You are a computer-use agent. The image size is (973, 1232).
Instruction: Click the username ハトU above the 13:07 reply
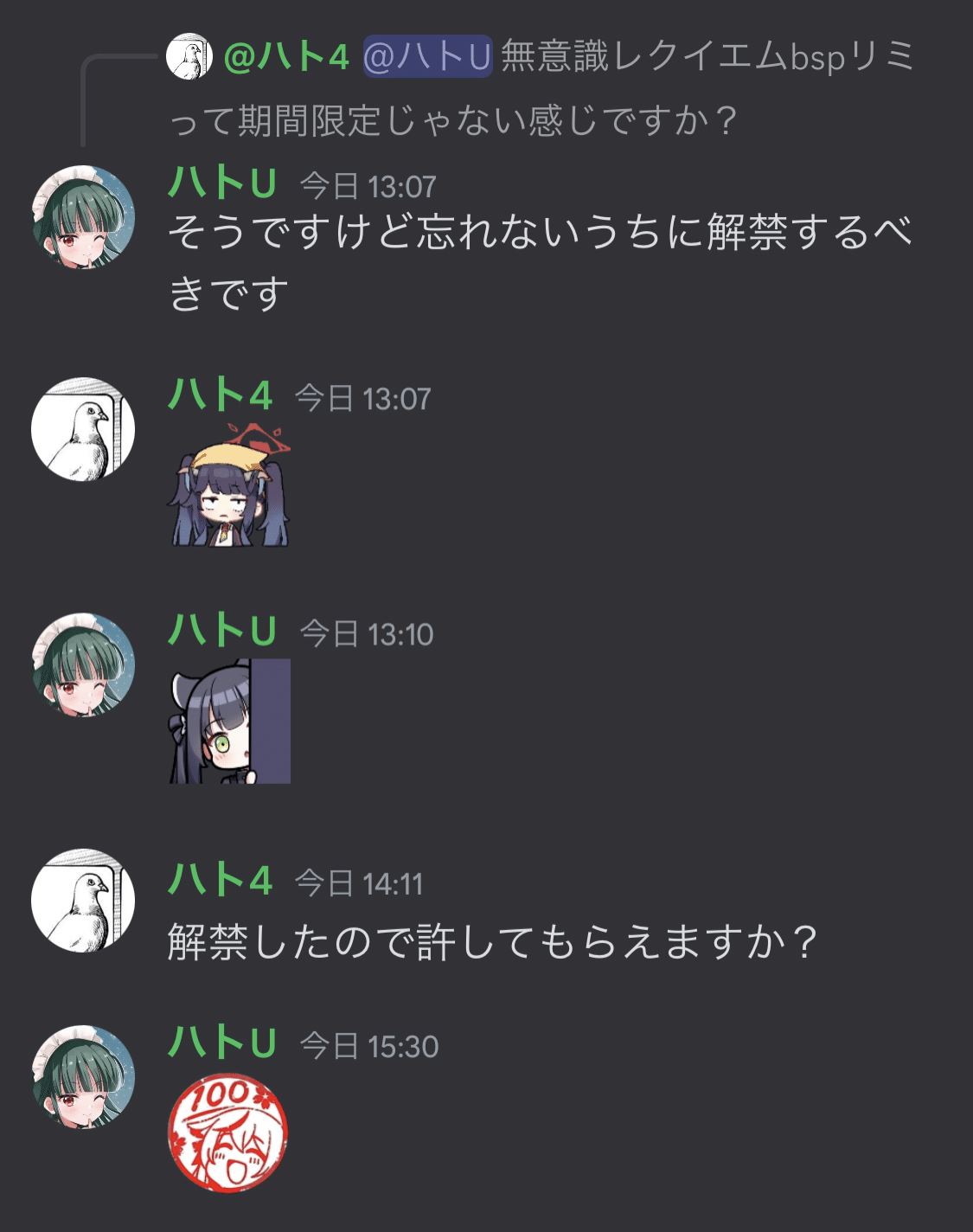[221, 182]
